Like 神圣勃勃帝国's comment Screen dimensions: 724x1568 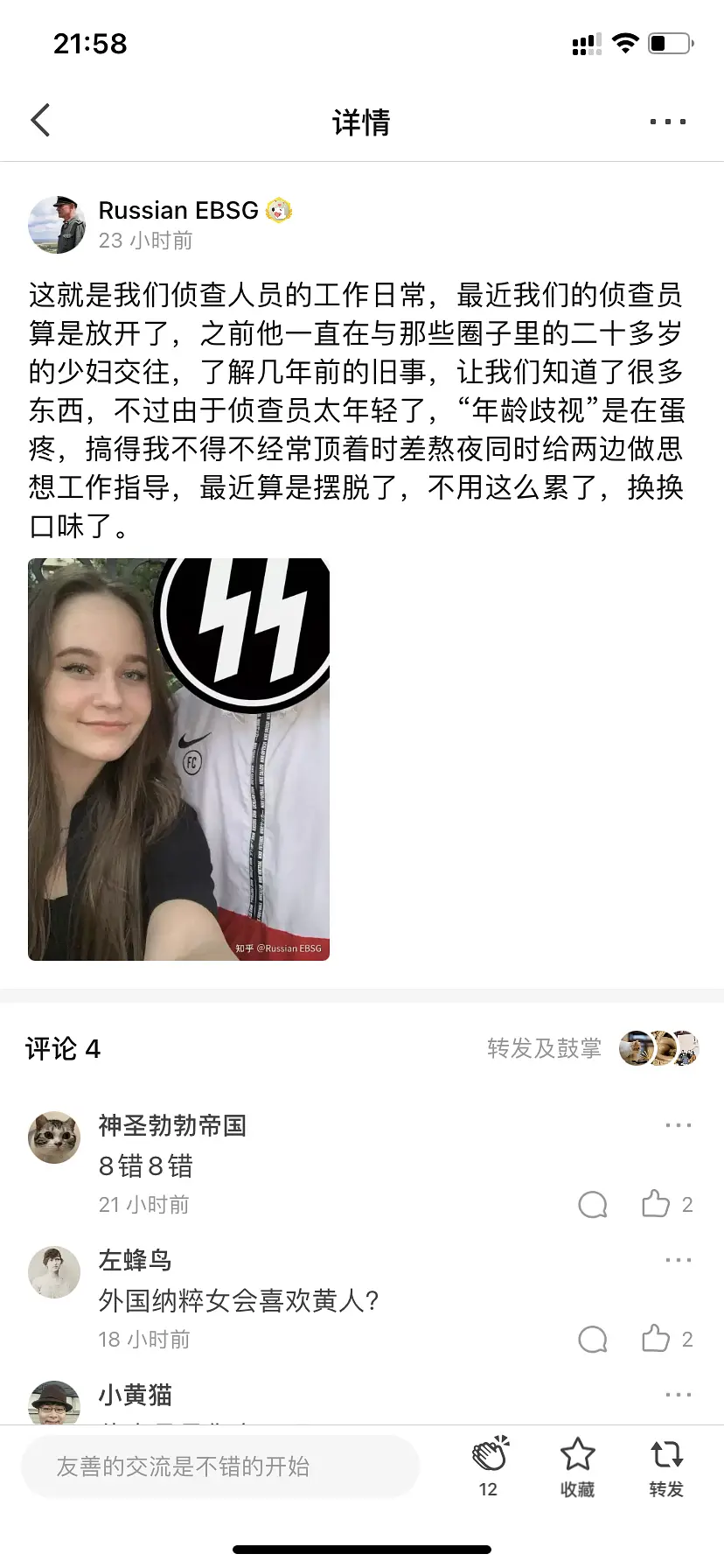coord(656,1204)
